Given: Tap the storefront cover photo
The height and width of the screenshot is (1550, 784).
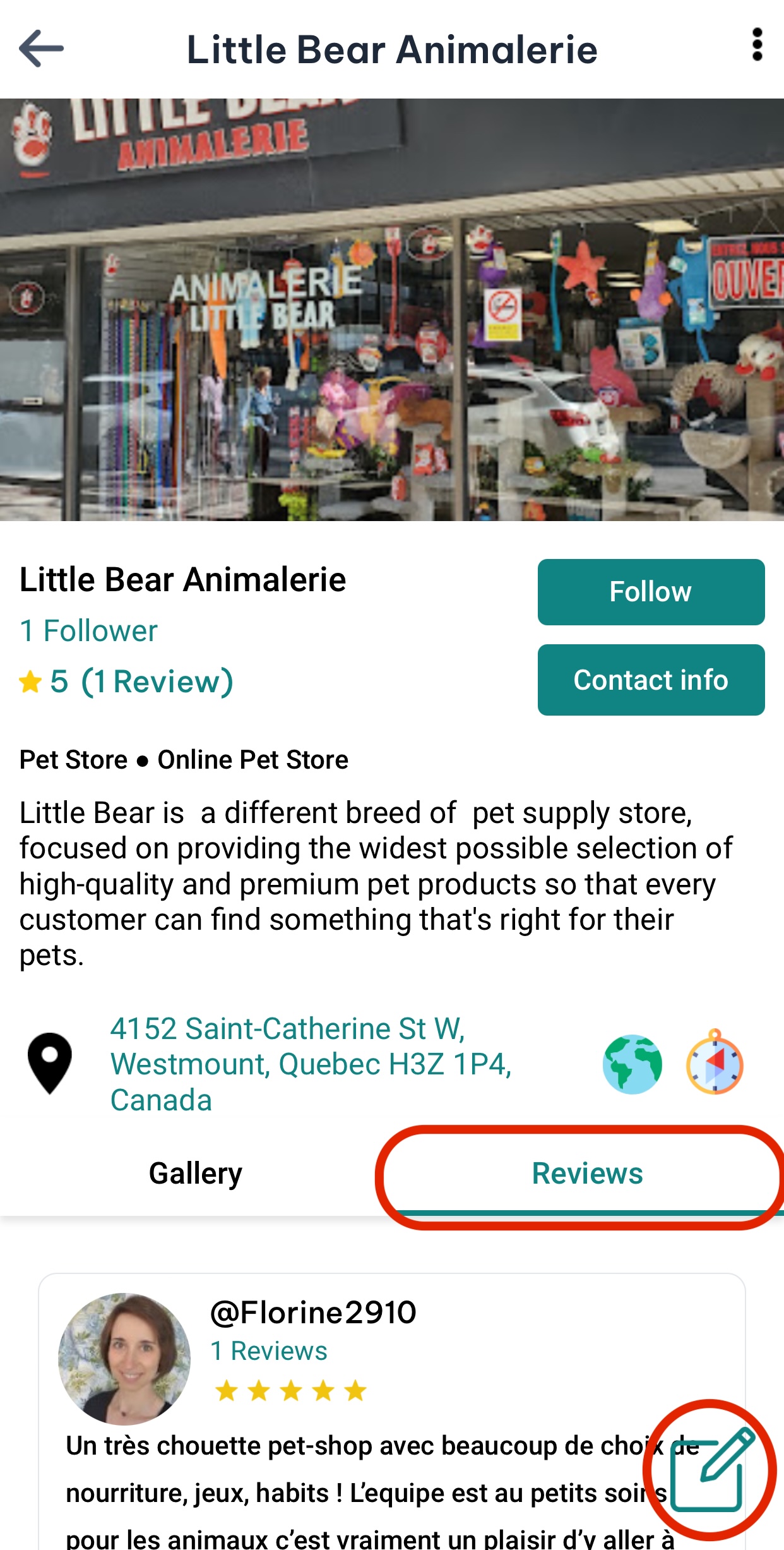Looking at the screenshot, I should pos(391,309).
